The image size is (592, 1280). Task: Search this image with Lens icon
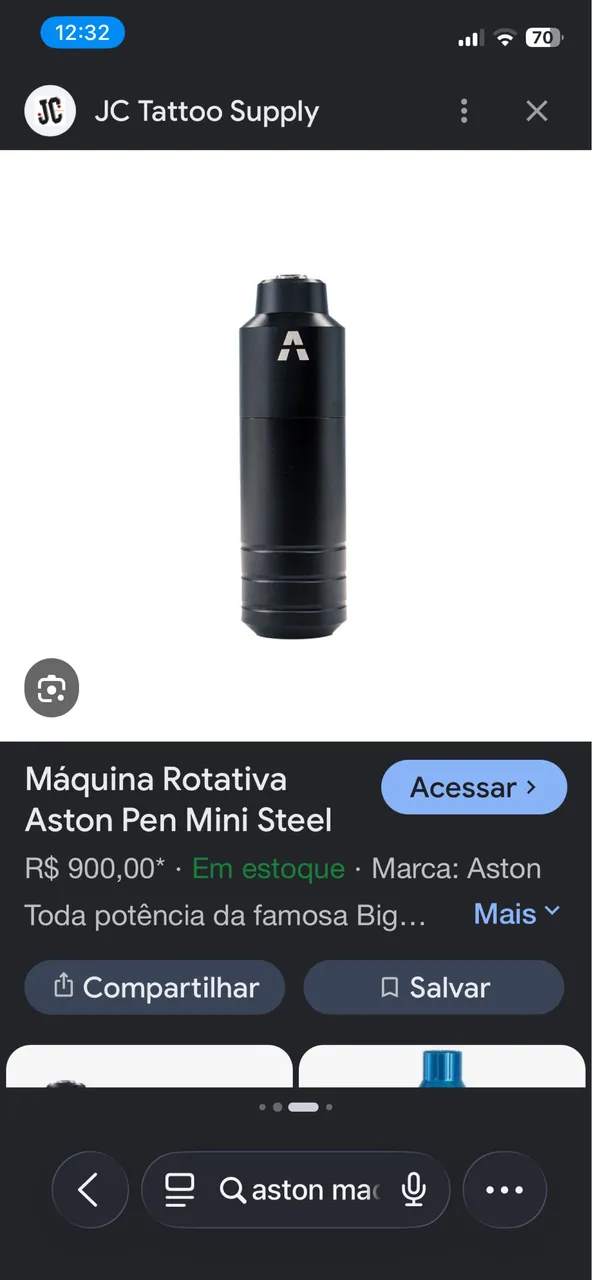(51, 688)
